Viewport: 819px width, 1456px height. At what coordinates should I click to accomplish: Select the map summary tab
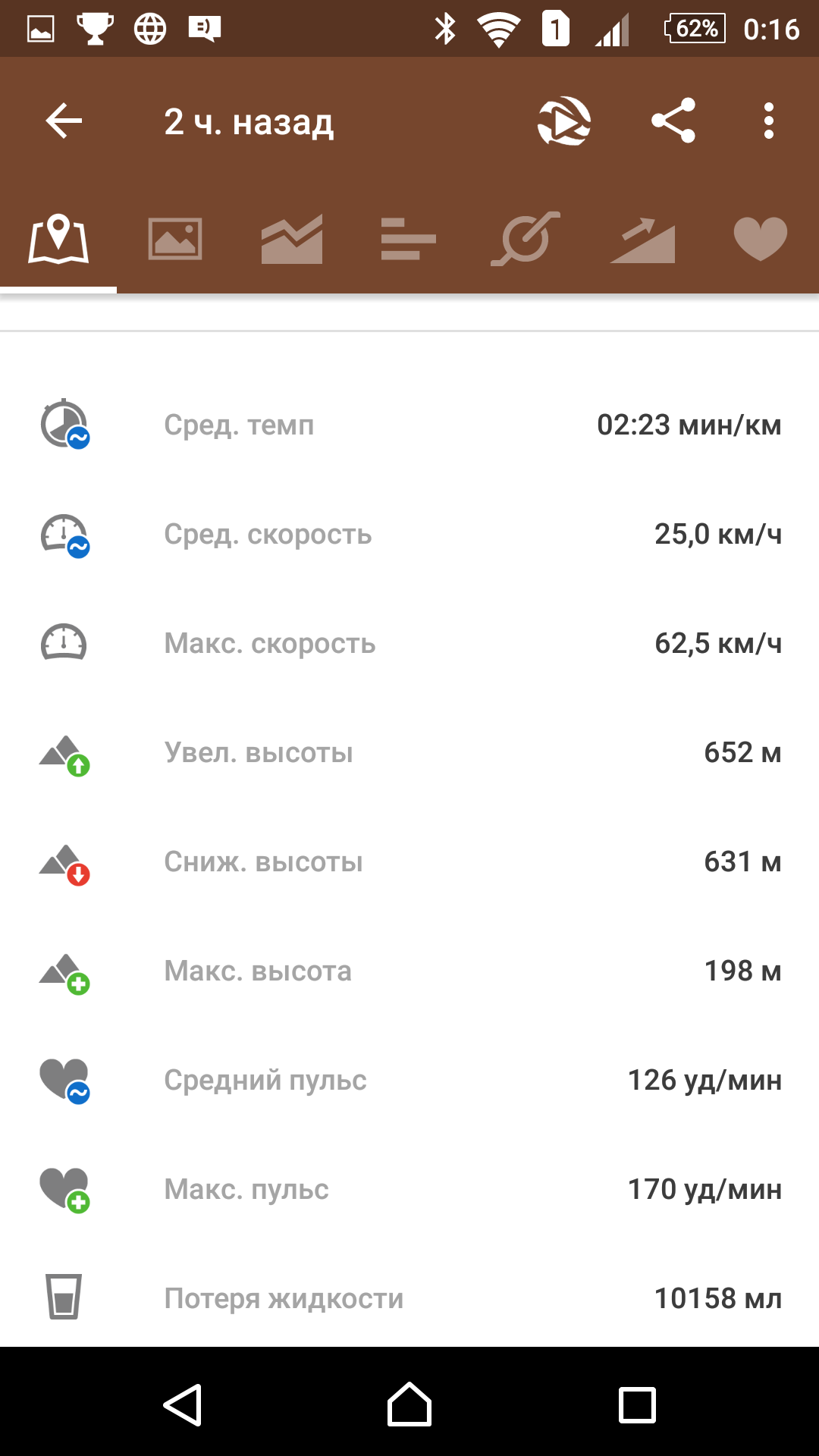(x=58, y=240)
